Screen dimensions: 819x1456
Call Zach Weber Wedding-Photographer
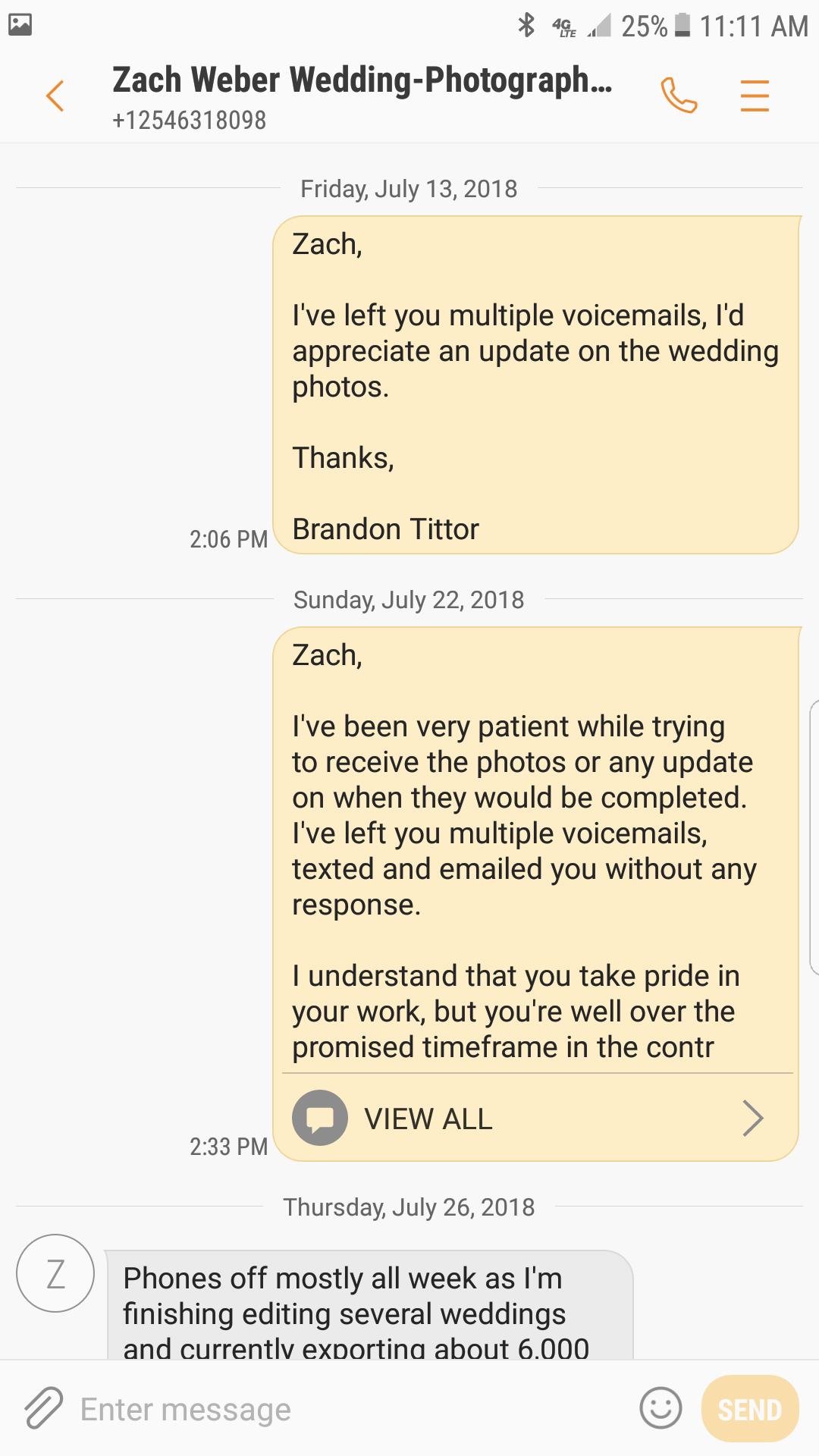679,96
